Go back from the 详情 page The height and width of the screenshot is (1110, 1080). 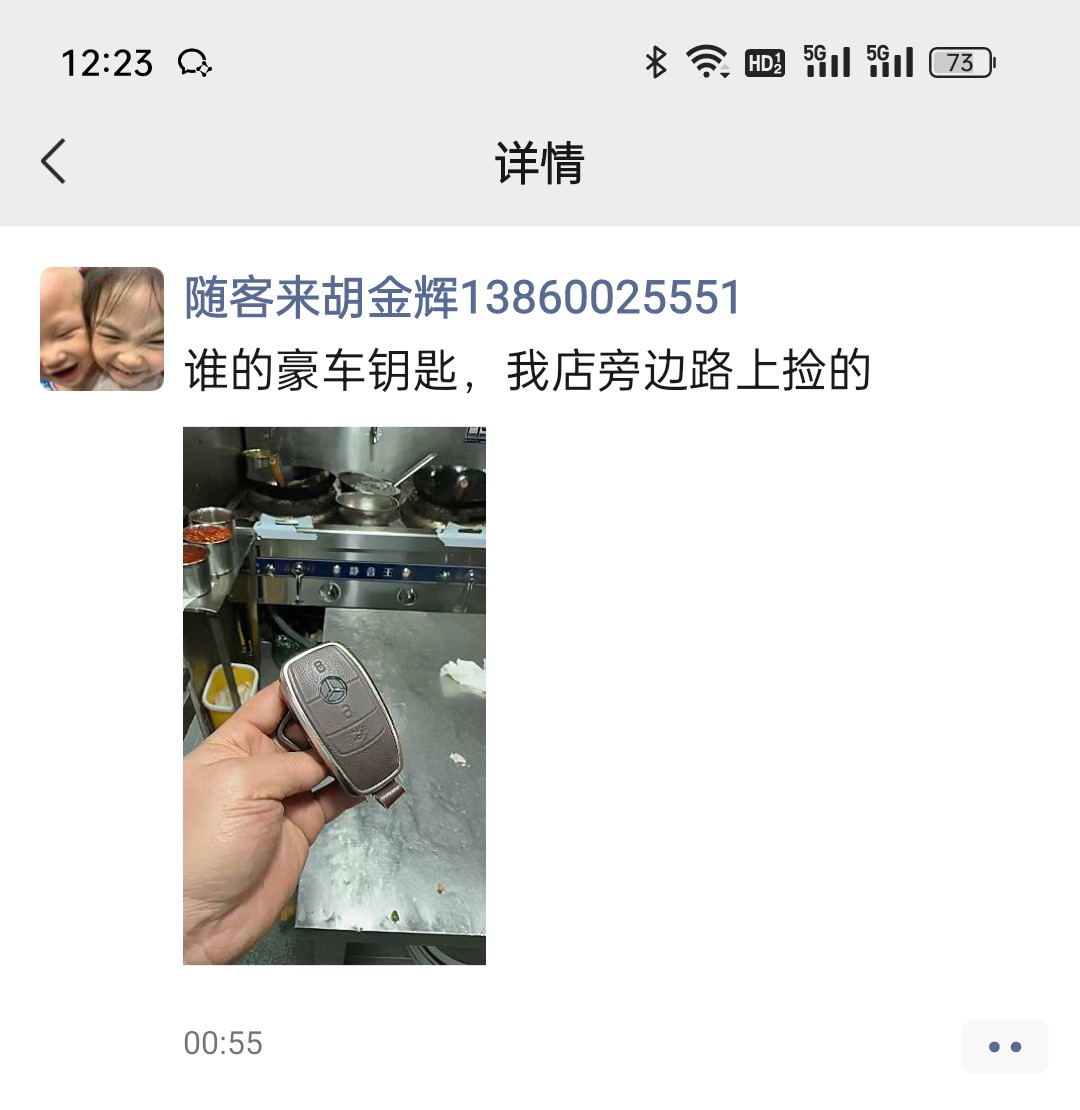click(x=54, y=162)
